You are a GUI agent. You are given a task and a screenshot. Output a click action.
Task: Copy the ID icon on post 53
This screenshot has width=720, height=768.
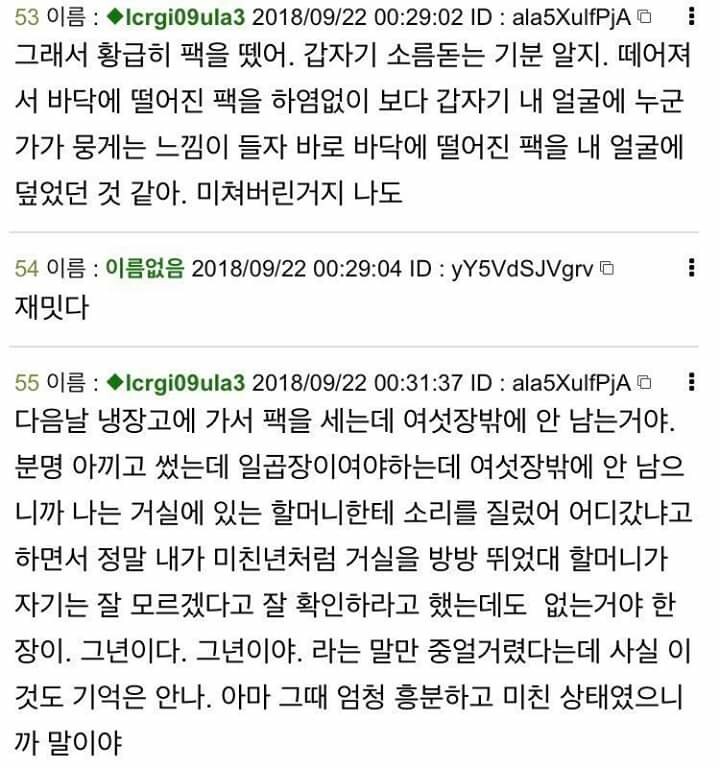click(645, 17)
